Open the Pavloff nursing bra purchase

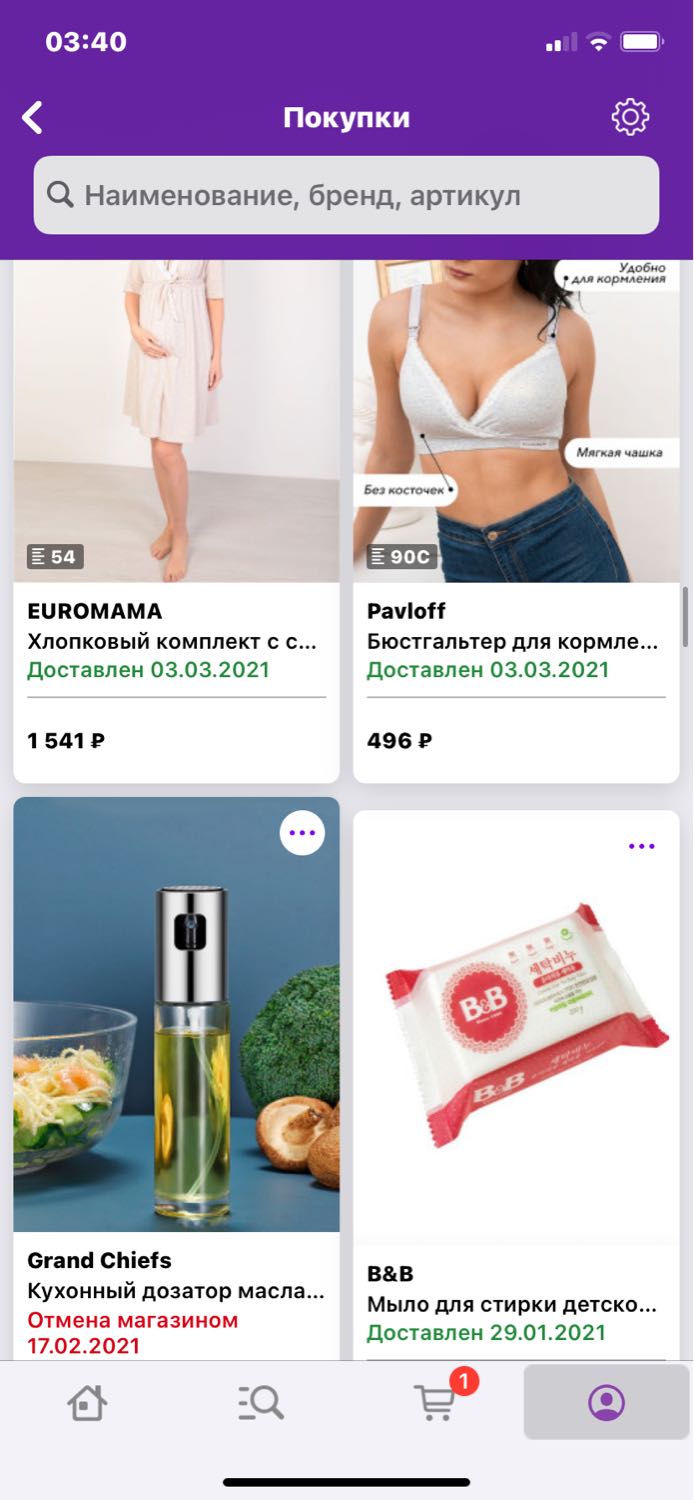pyautogui.click(x=516, y=520)
